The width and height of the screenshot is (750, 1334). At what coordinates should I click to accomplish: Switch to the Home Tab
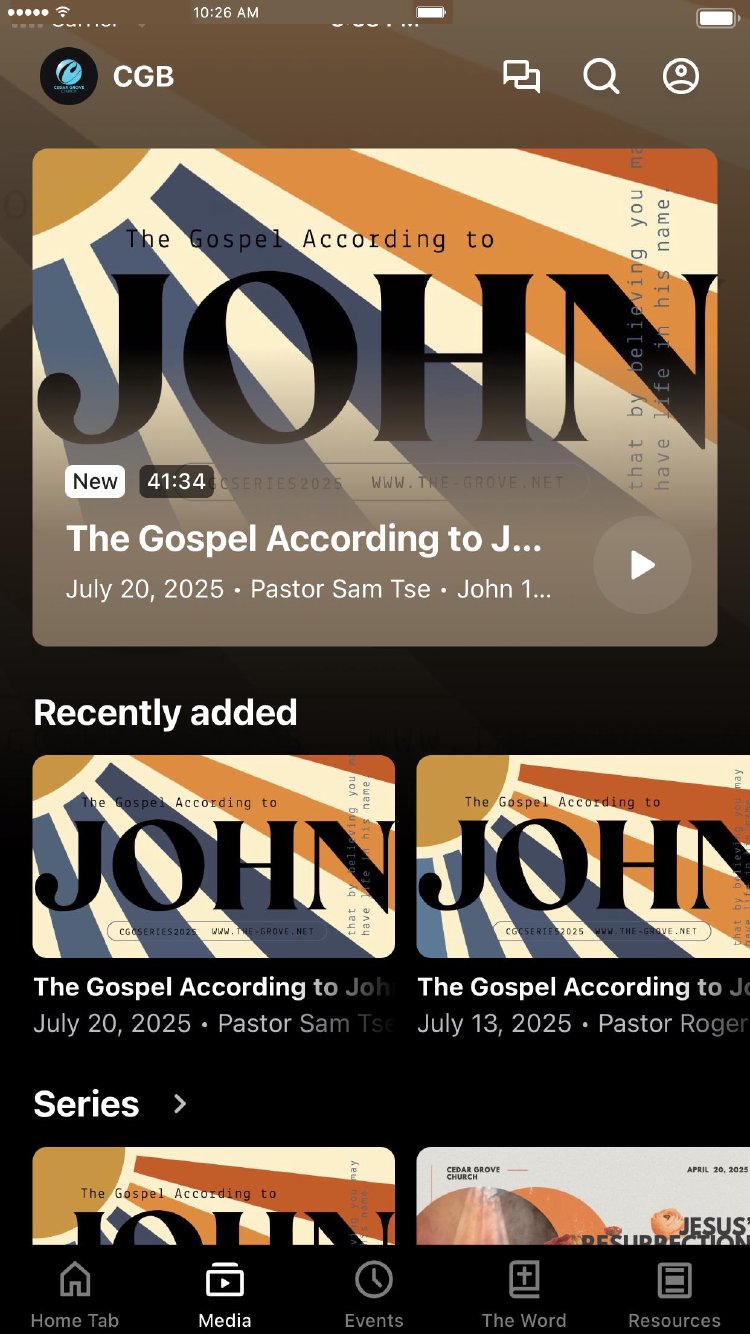75,1294
